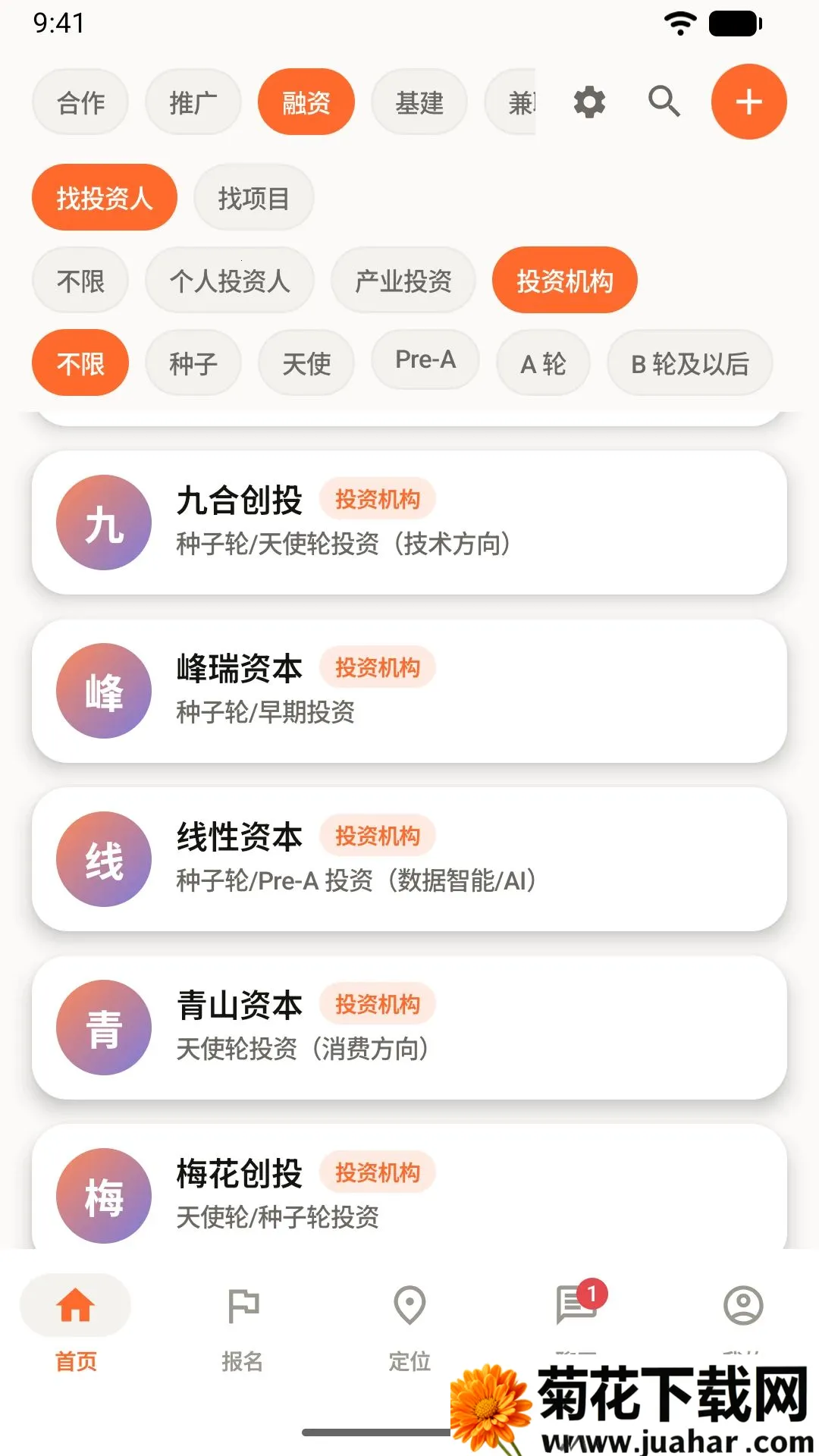
Task: Open the settings gear icon
Action: 589,102
